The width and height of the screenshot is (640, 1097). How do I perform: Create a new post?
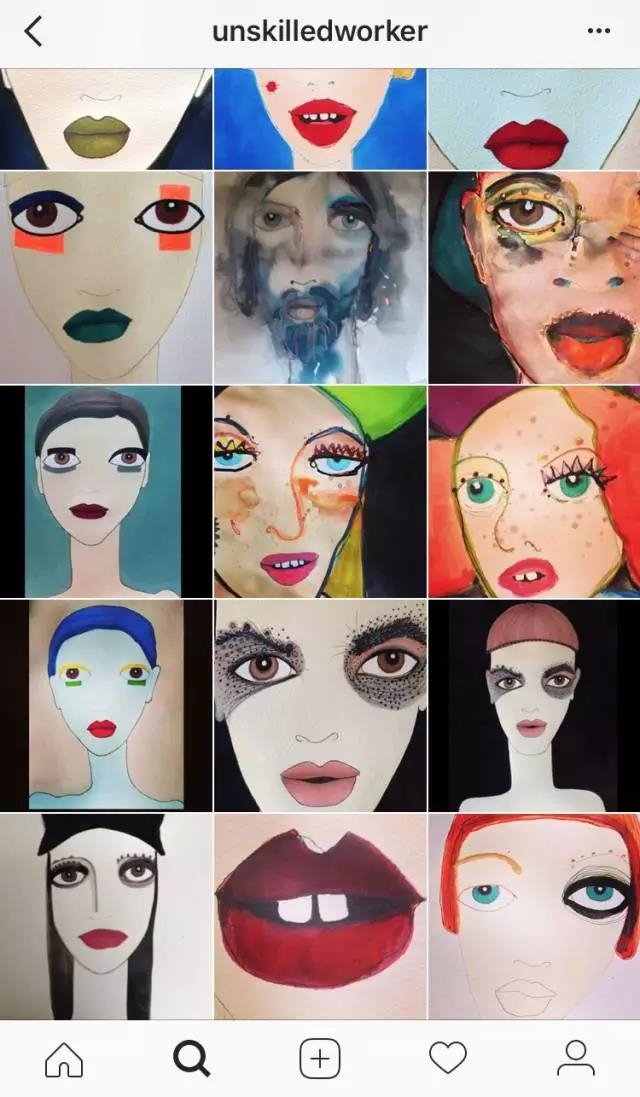[x=320, y=1058]
